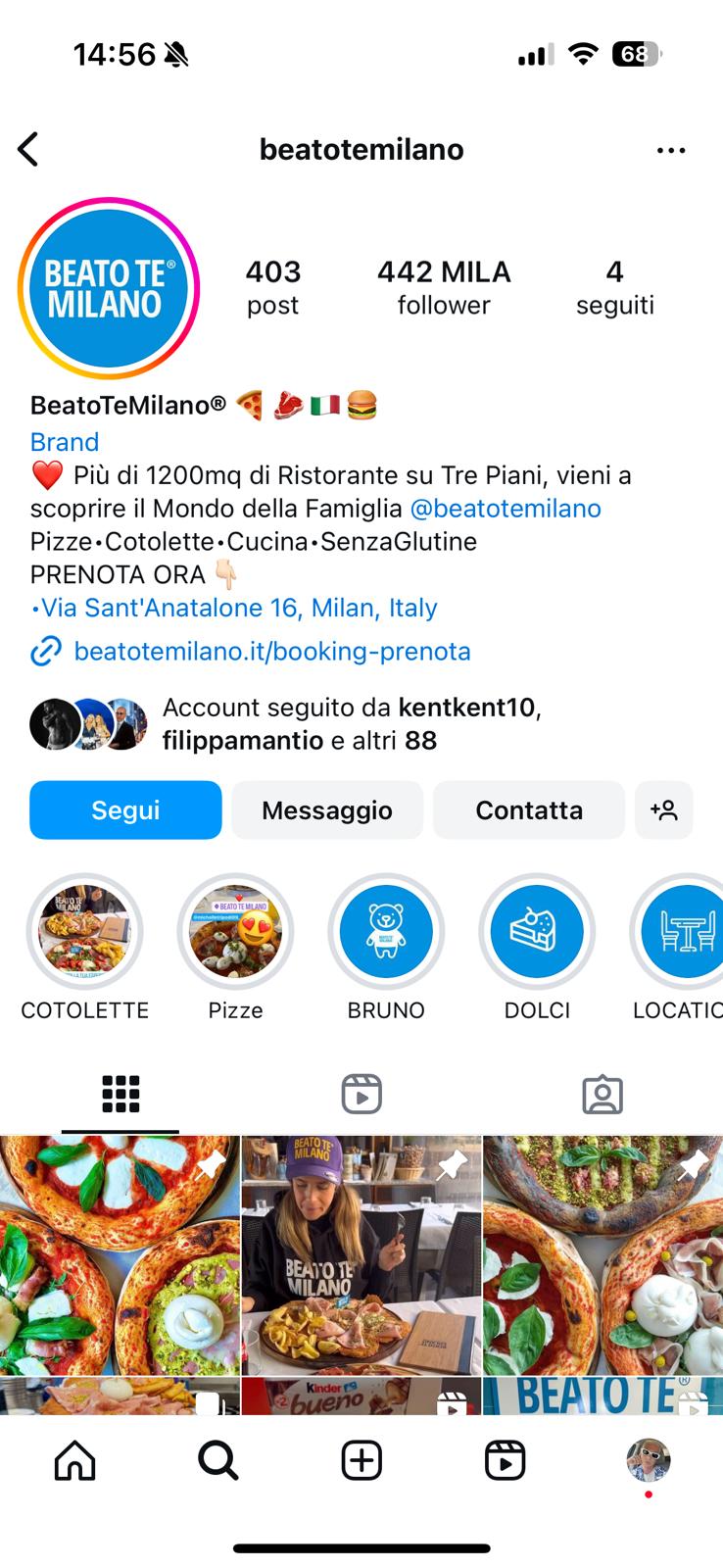Image resolution: width=723 pixels, height=1568 pixels.
Task: Open the BRUNO story highlight
Action: point(386,931)
